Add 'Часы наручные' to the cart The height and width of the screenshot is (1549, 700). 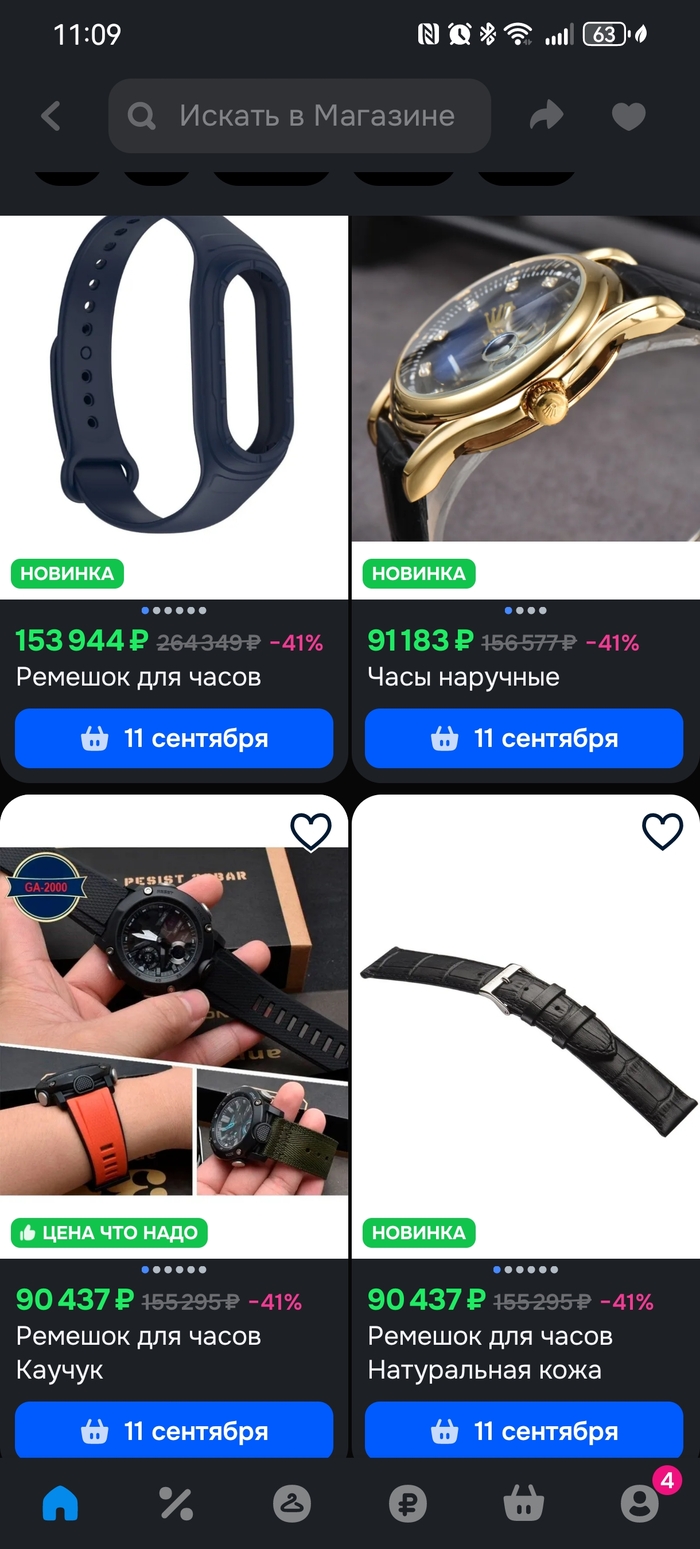[x=524, y=738]
